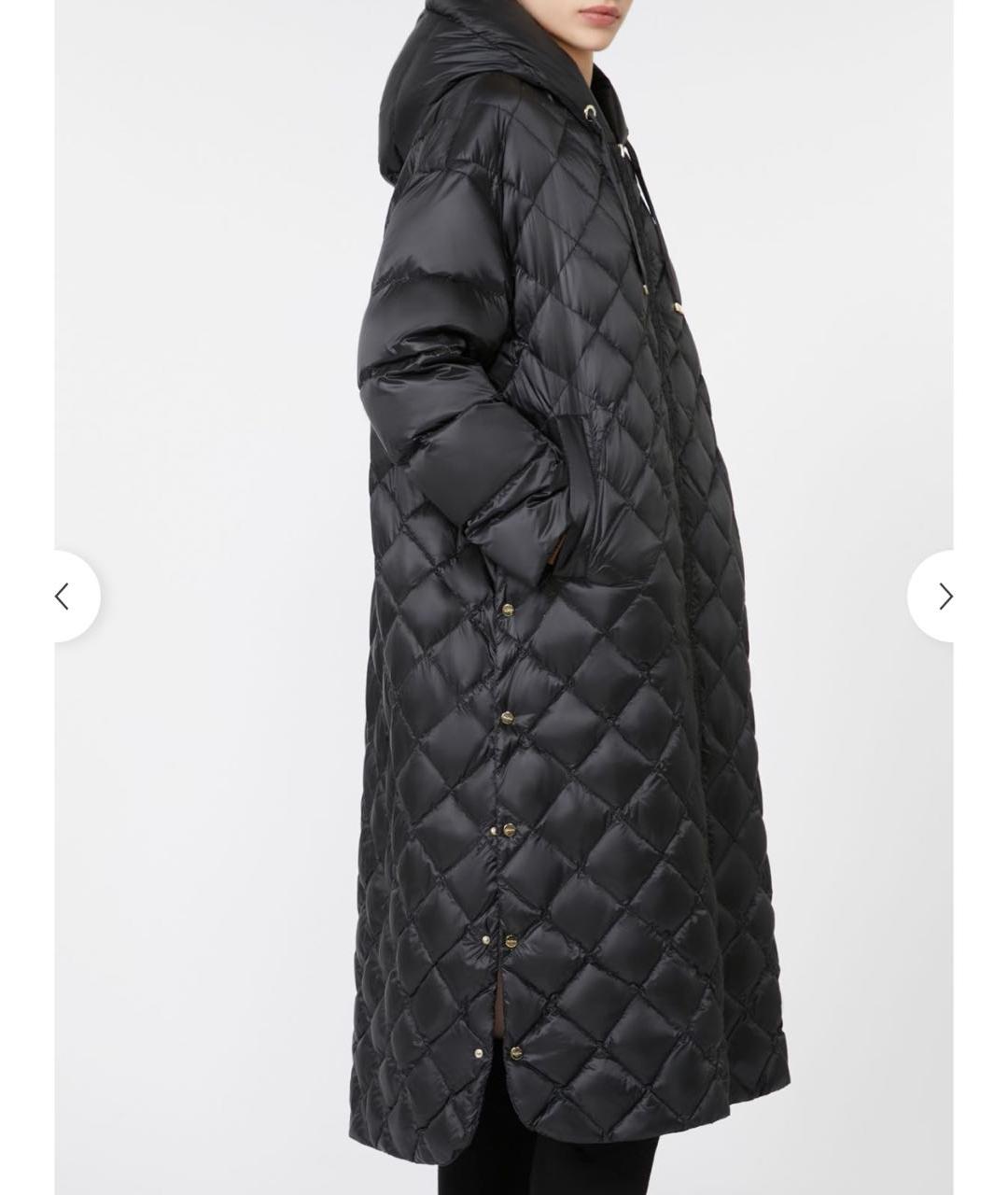Go to the previous product photo

[x=63, y=597]
